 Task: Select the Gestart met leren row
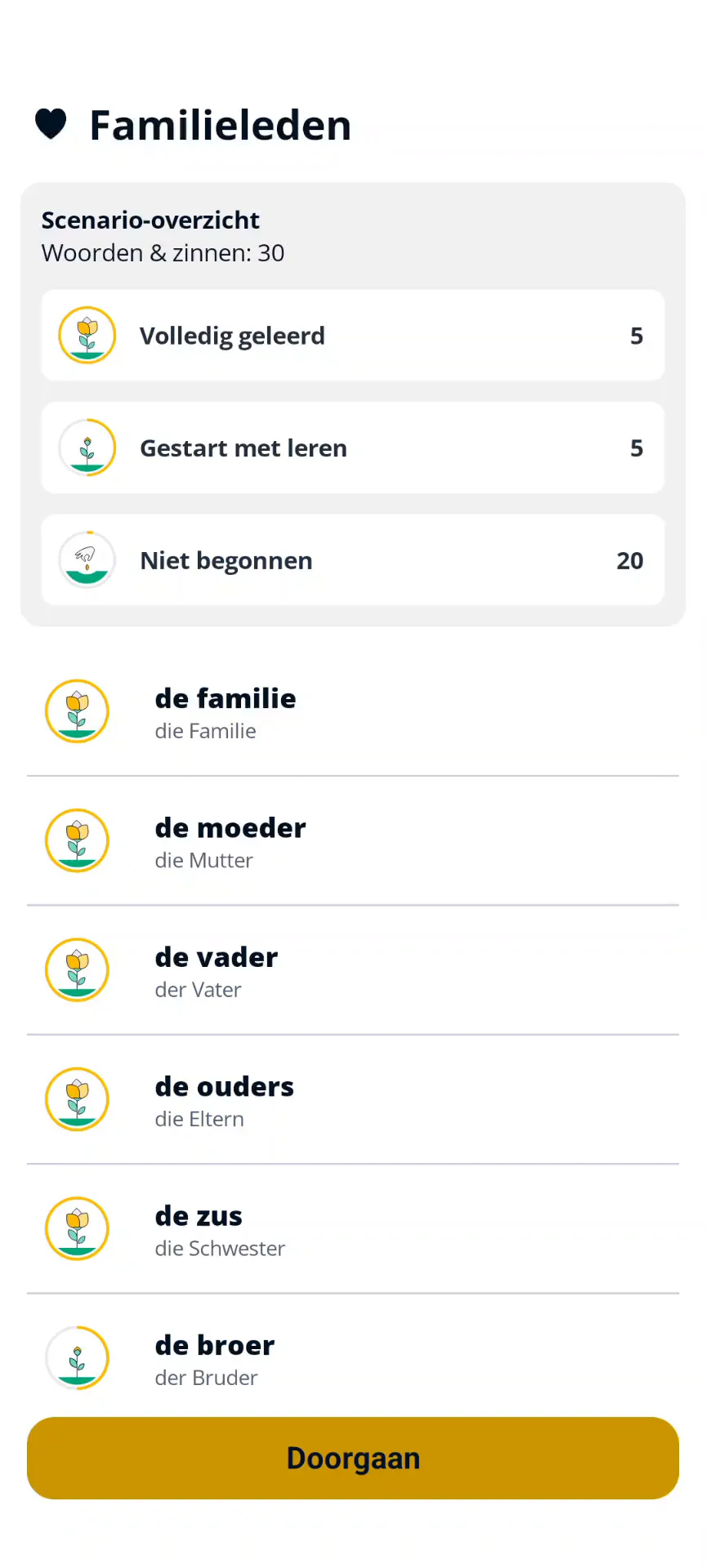353,448
